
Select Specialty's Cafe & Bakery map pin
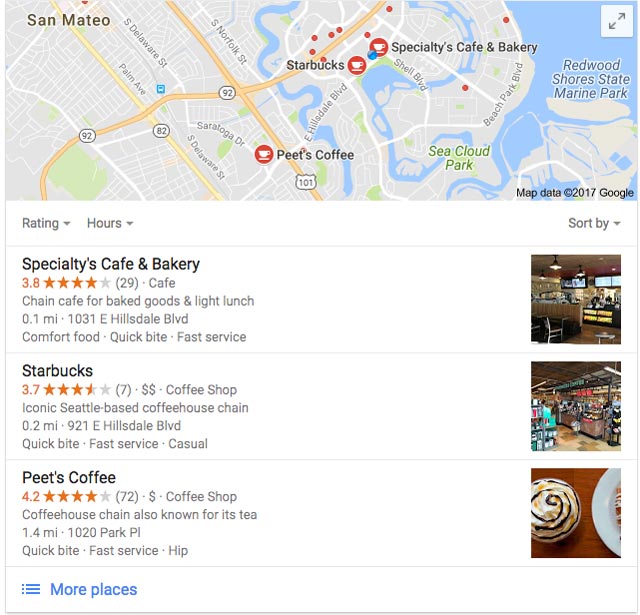point(379,46)
